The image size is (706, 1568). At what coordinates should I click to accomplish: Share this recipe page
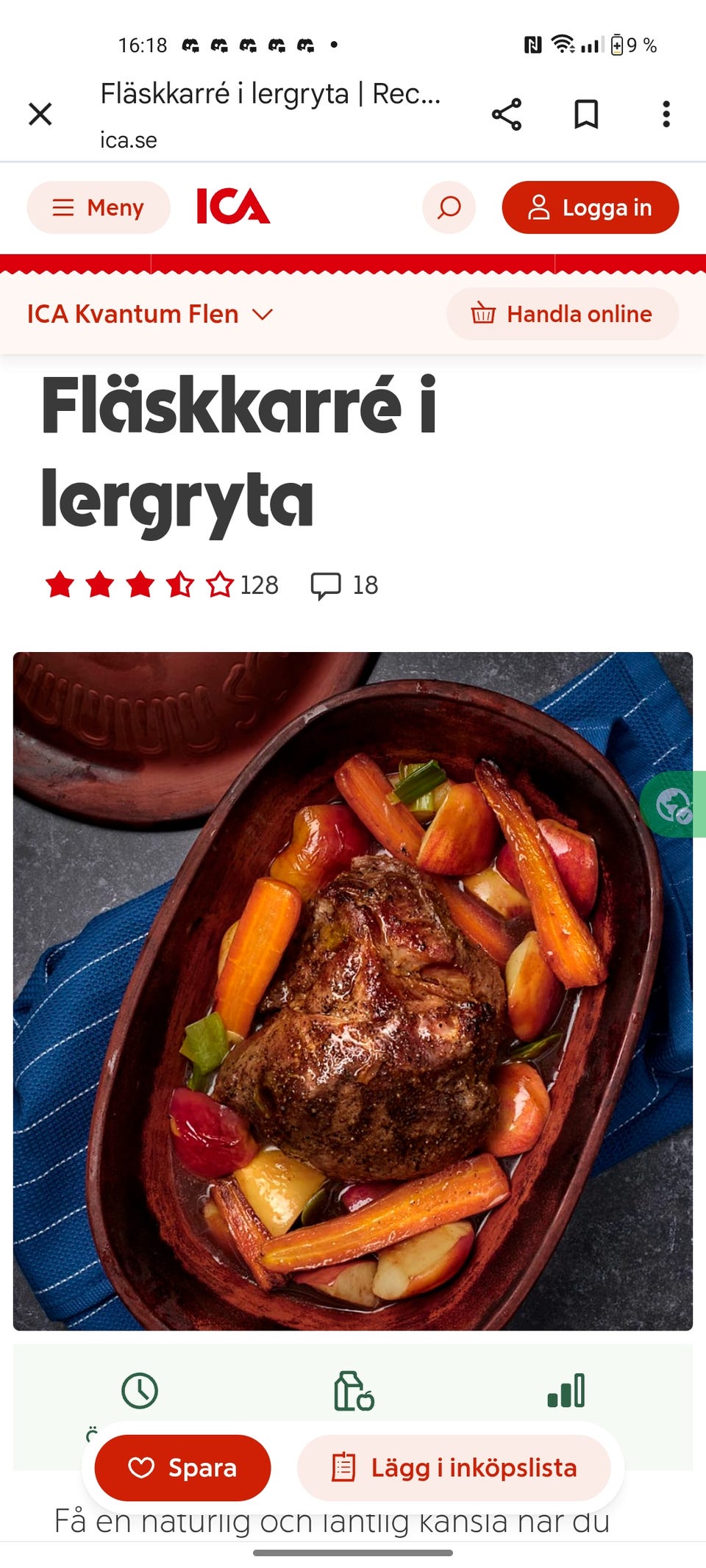pyautogui.click(x=507, y=114)
